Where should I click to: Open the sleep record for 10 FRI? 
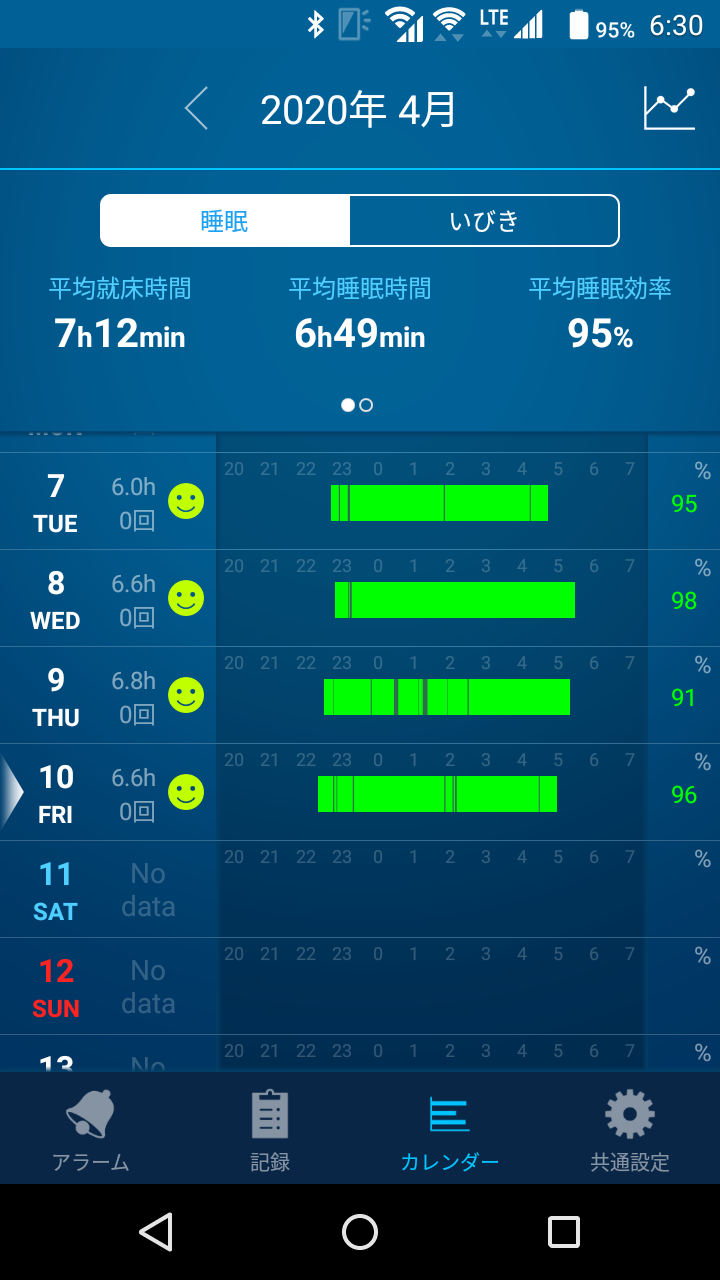(x=360, y=792)
